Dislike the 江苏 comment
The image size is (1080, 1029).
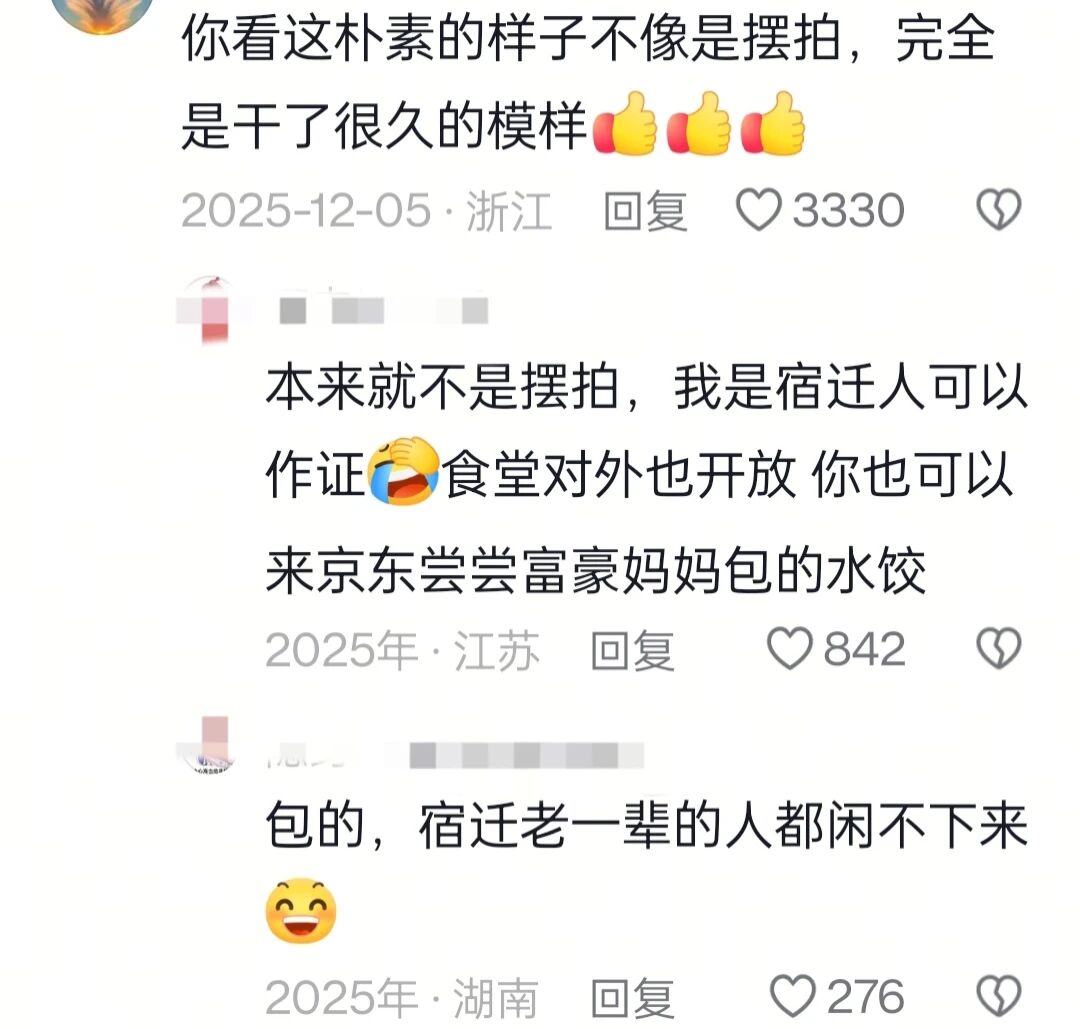point(998,651)
